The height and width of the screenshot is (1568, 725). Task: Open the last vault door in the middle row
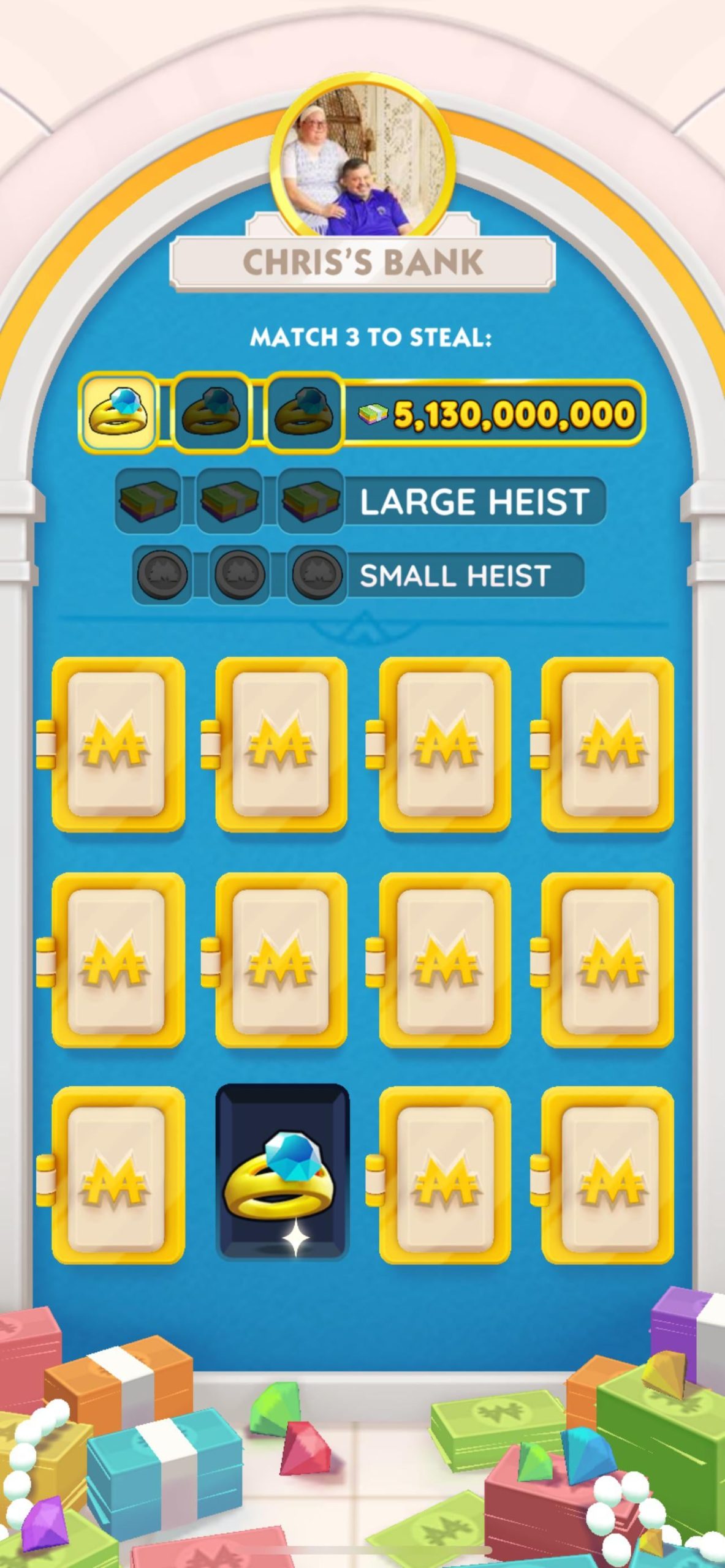click(609, 960)
